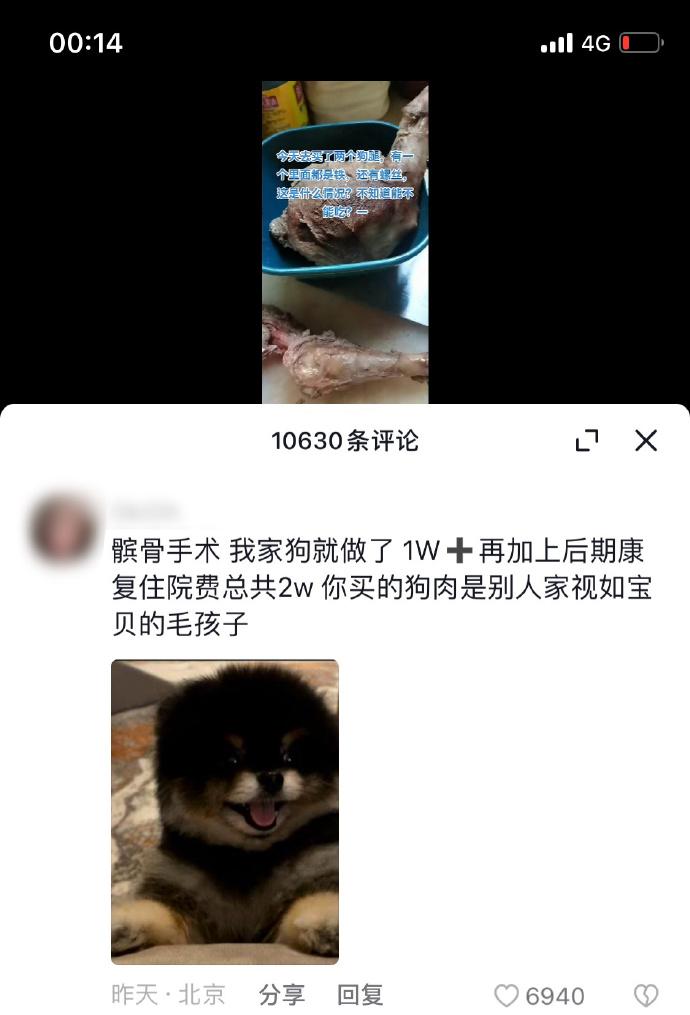The width and height of the screenshot is (690, 1015).
Task: Dislike the comment via broken heart icon
Action: tap(646, 996)
